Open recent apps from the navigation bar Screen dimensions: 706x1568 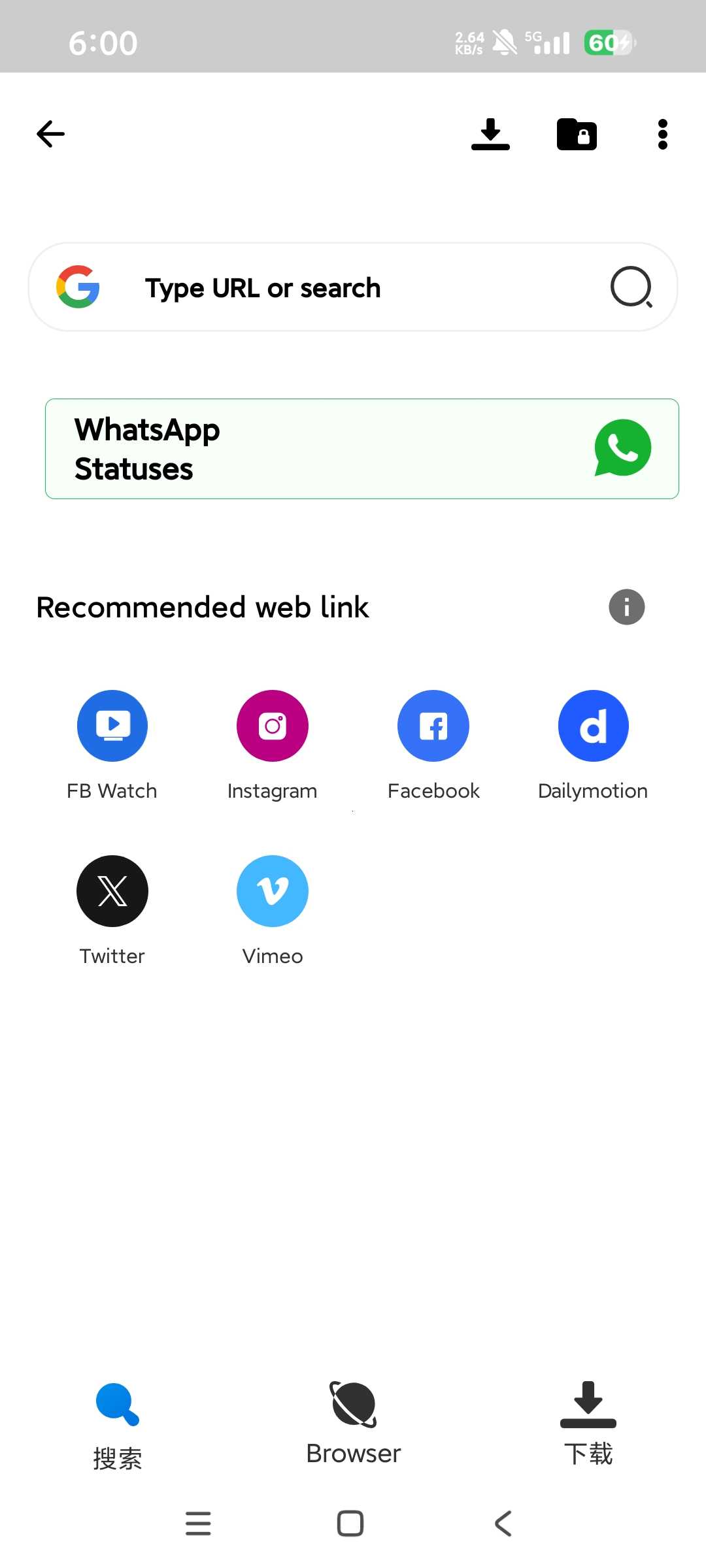[198, 1524]
